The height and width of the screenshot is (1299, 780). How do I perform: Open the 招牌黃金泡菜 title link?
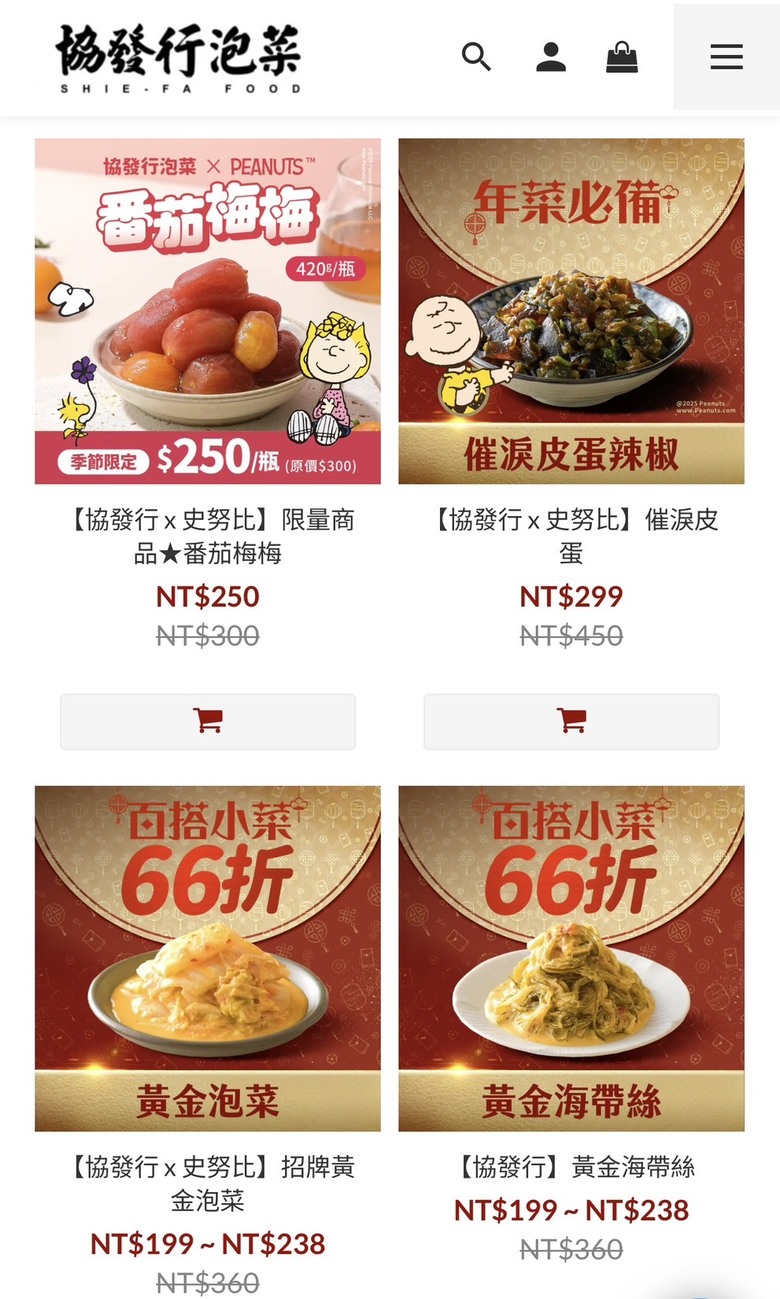coord(208,1183)
